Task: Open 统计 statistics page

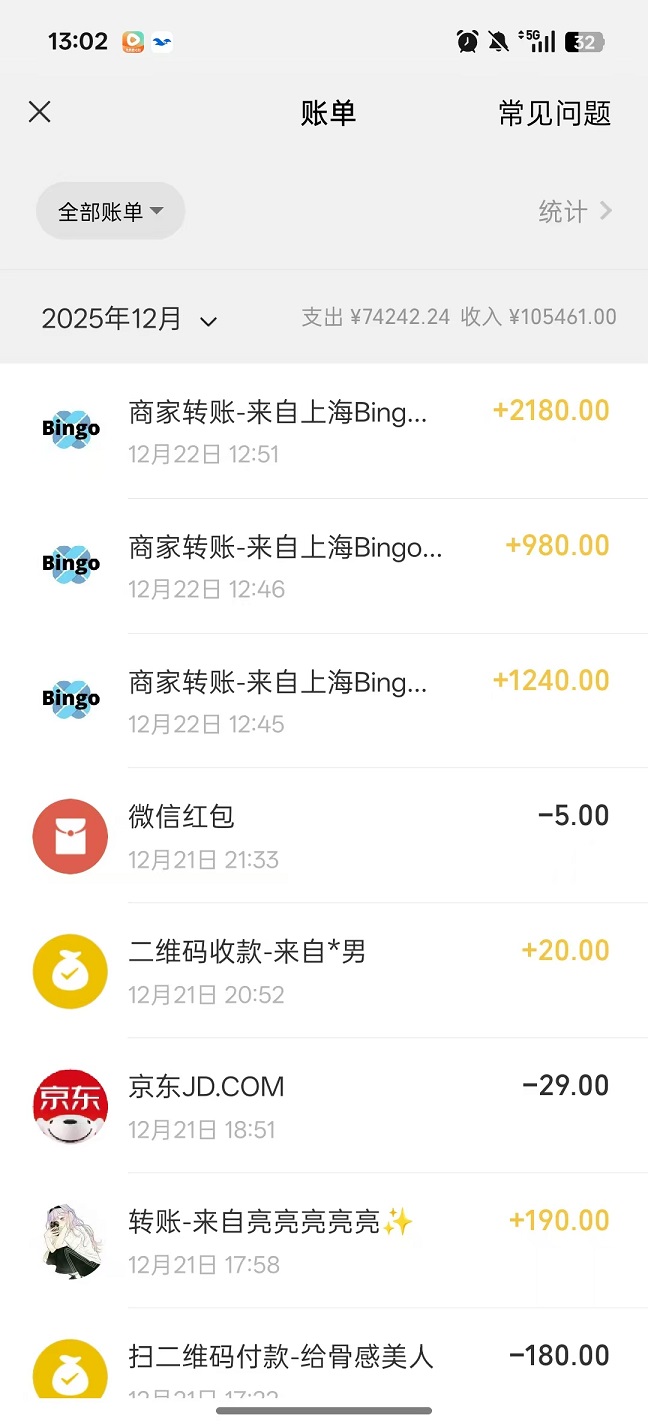Action: 575,211
